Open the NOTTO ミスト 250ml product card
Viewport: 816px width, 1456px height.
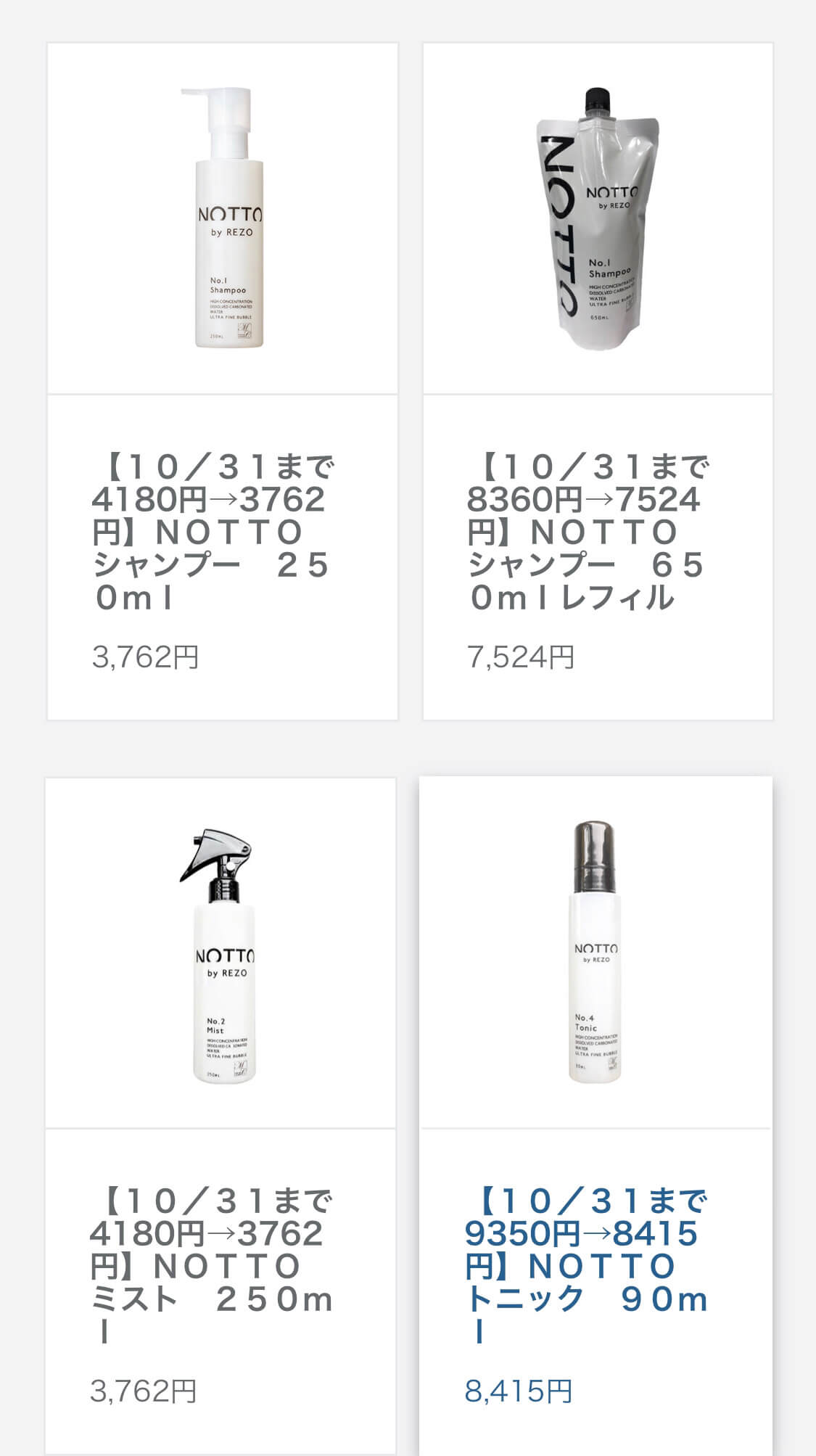pos(221,1116)
